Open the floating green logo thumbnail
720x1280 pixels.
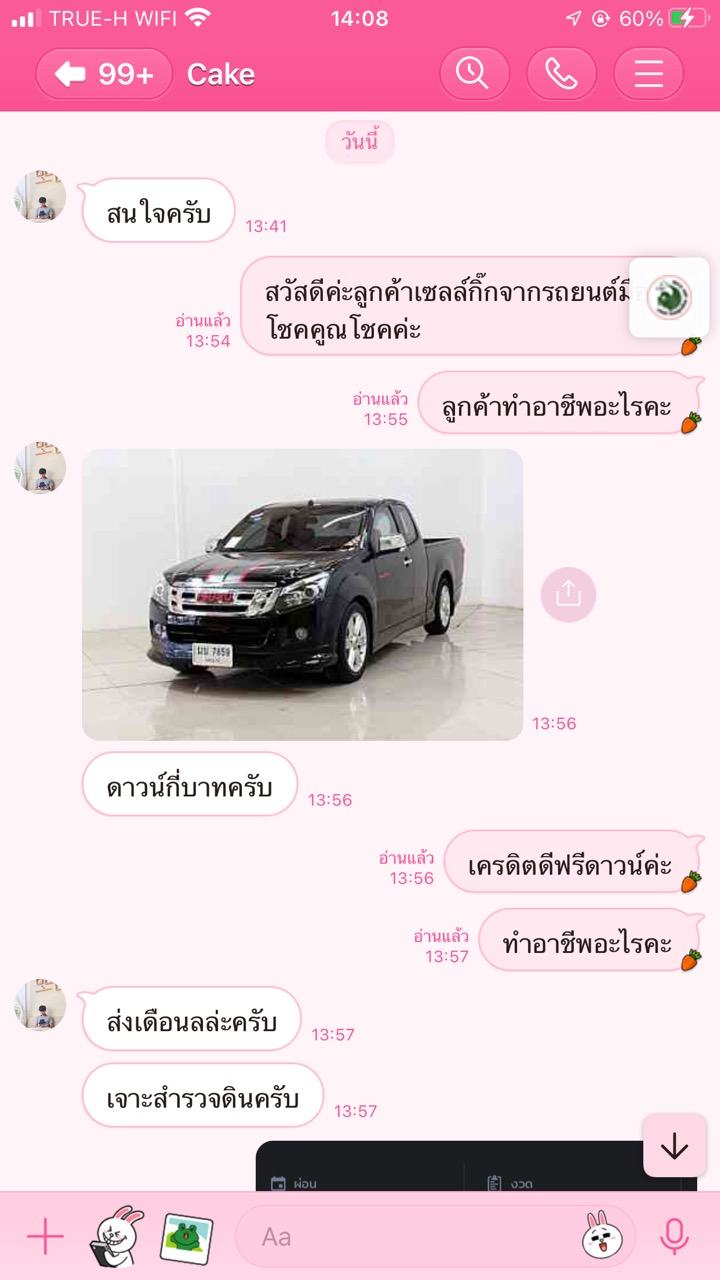[x=668, y=297]
